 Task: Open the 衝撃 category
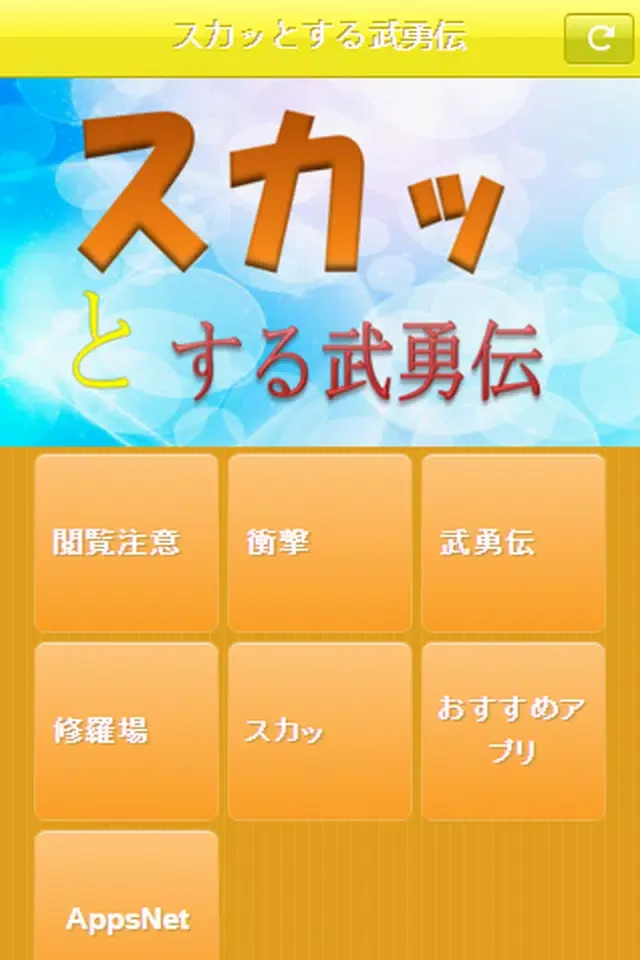pyautogui.click(x=320, y=543)
